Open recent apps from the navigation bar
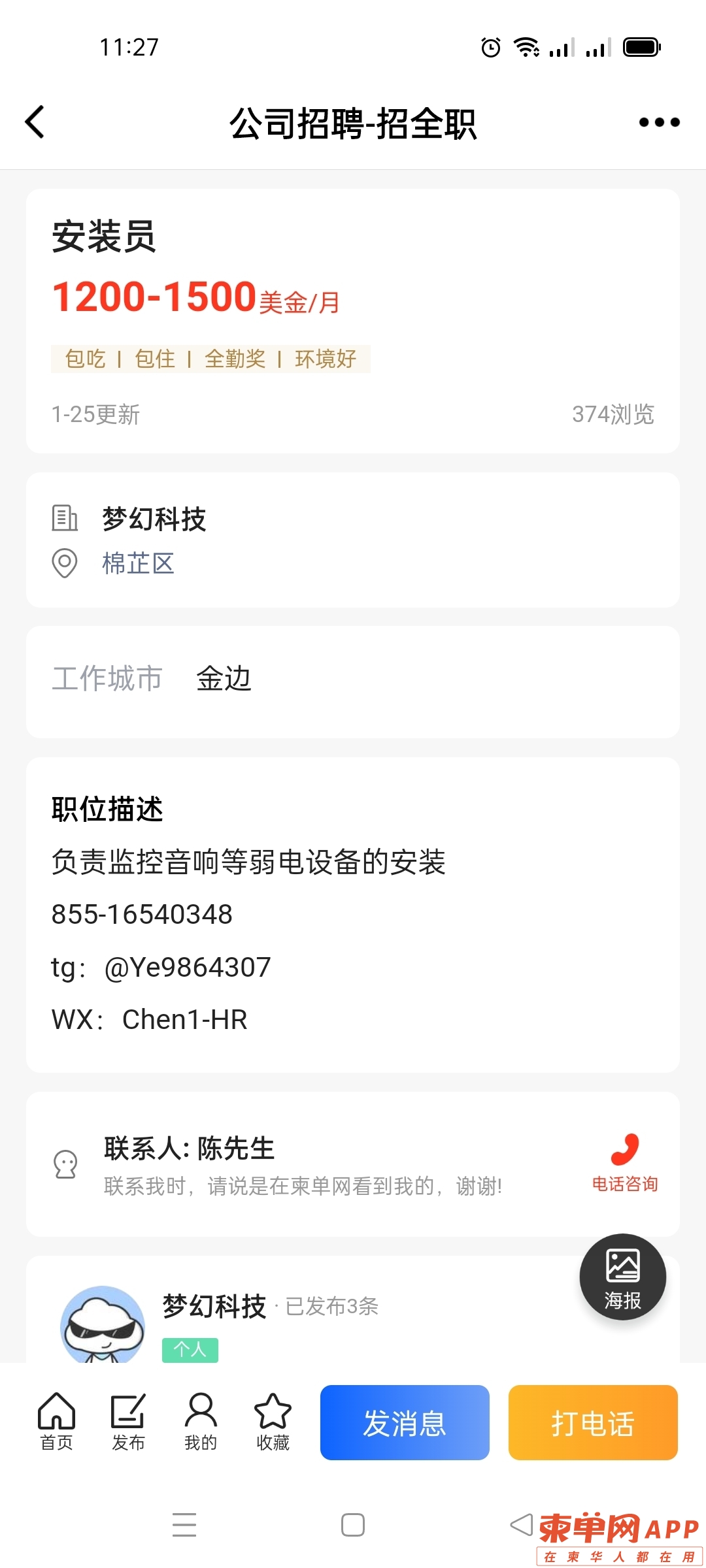Image resolution: width=706 pixels, height=1568 pixels. 184,1525
